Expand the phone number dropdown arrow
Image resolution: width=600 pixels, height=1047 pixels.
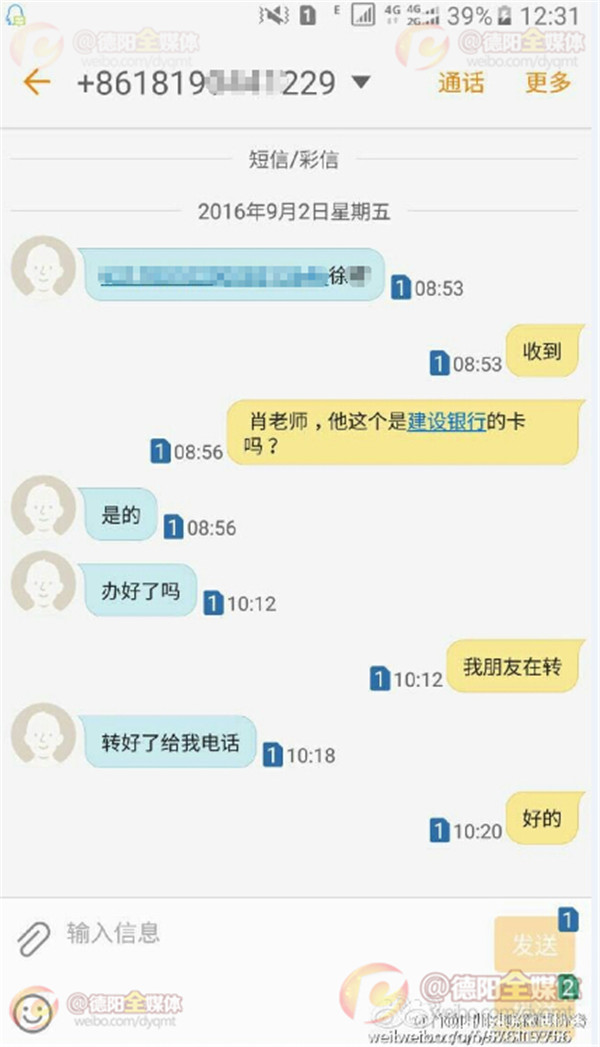[x=360, y=82]
